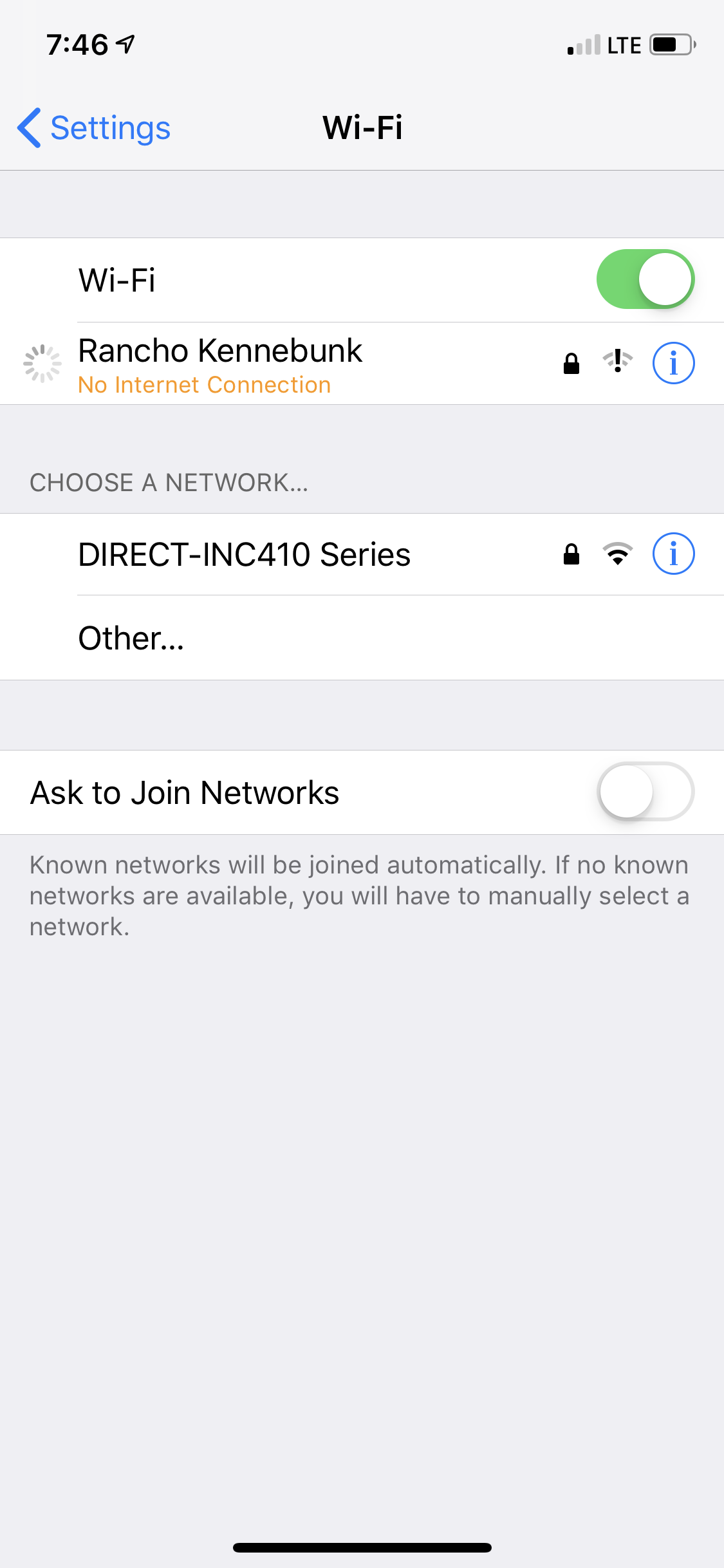Choose Other… to enter a network

[362, 638]
